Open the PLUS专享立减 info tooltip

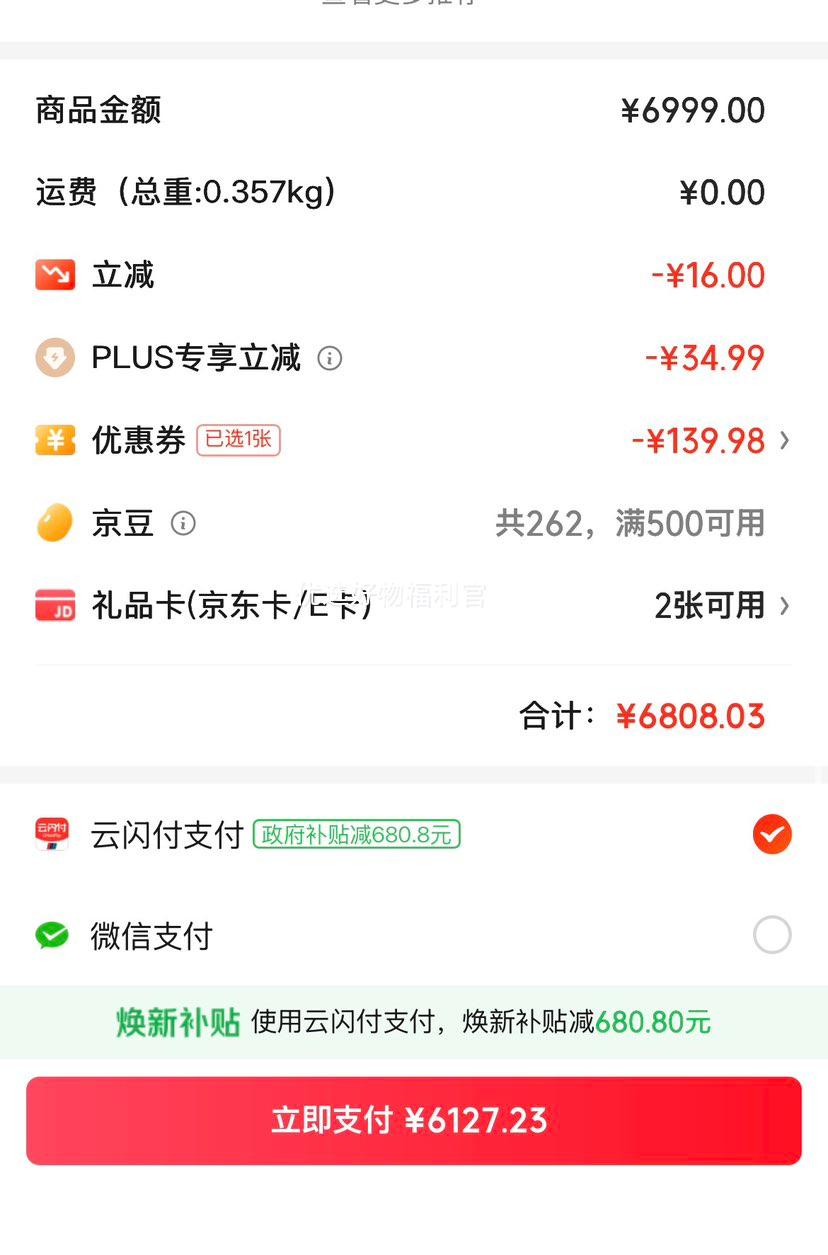tap(330, 358)
